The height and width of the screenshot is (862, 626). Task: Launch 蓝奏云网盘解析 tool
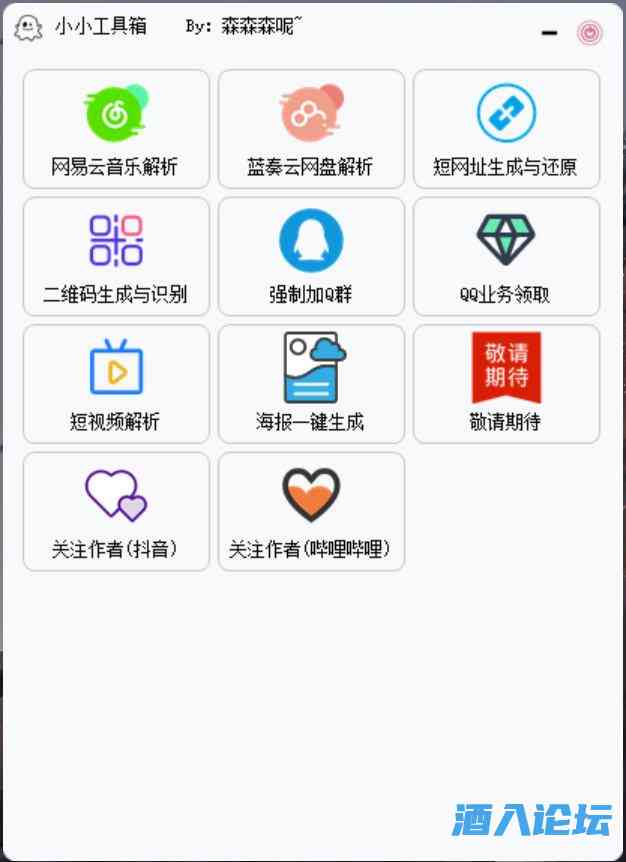311,129
